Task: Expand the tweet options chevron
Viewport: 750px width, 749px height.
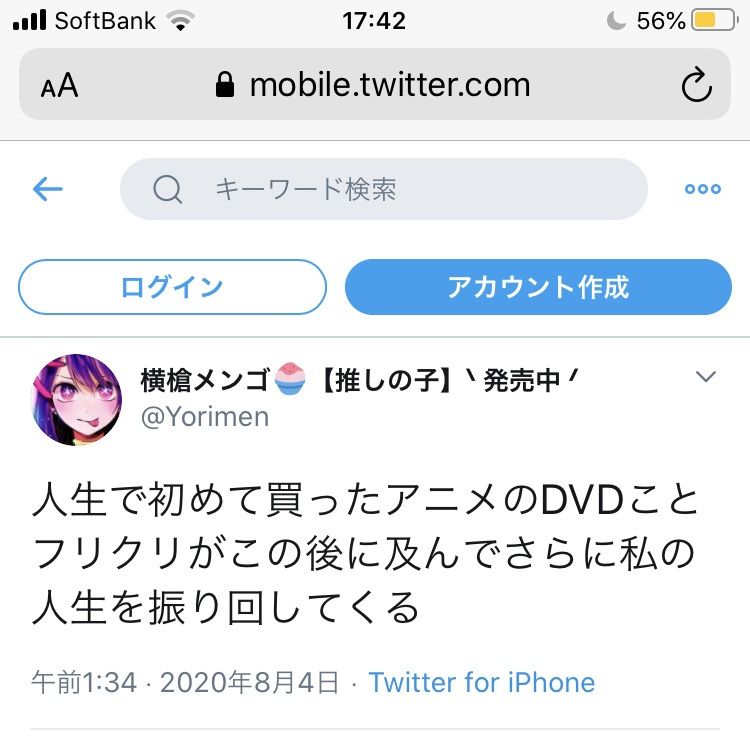Action: [x=706, y=377]
